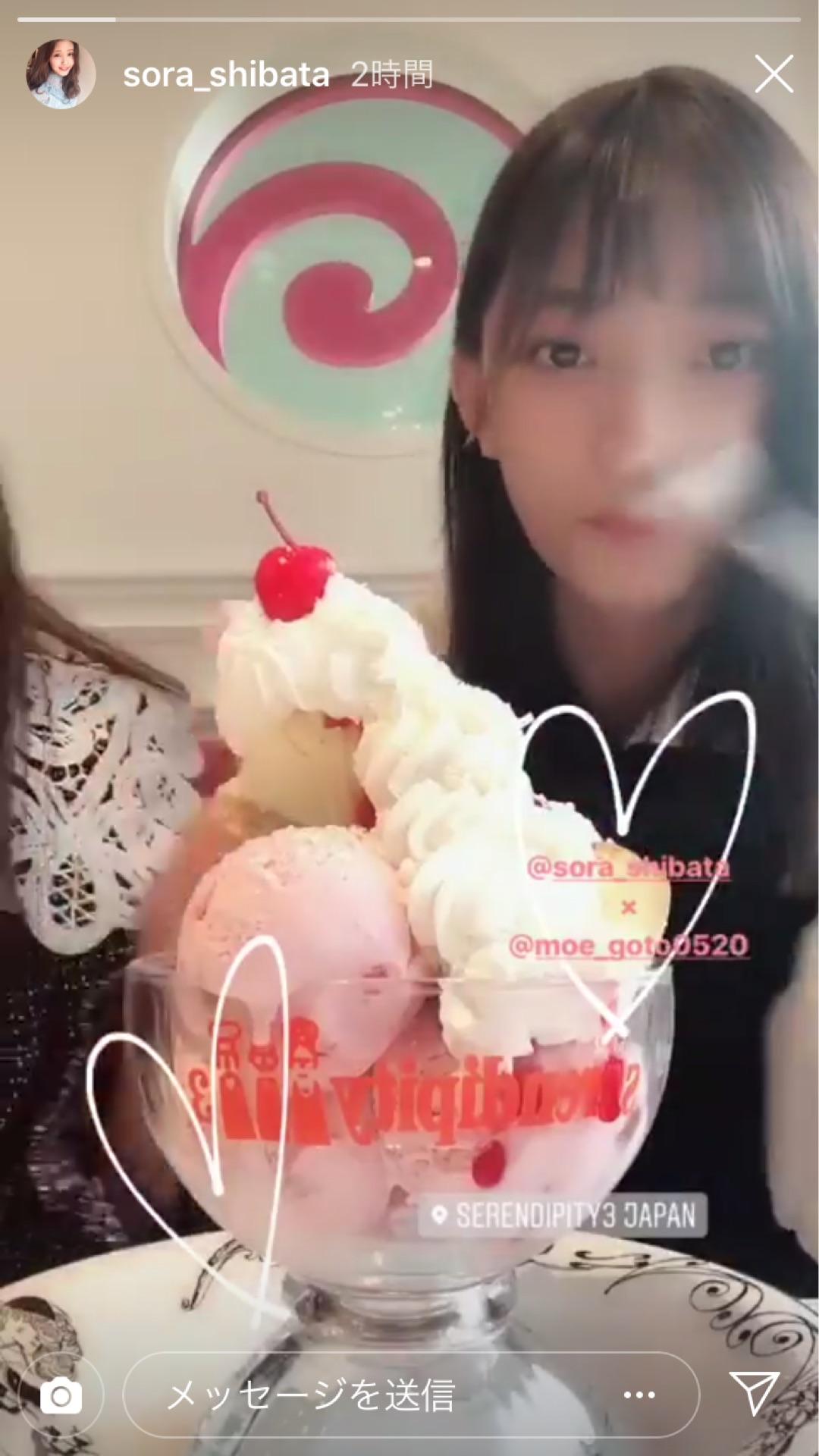Open SERENDIPITY3 JAPAN location tag

click(563, 1216)
